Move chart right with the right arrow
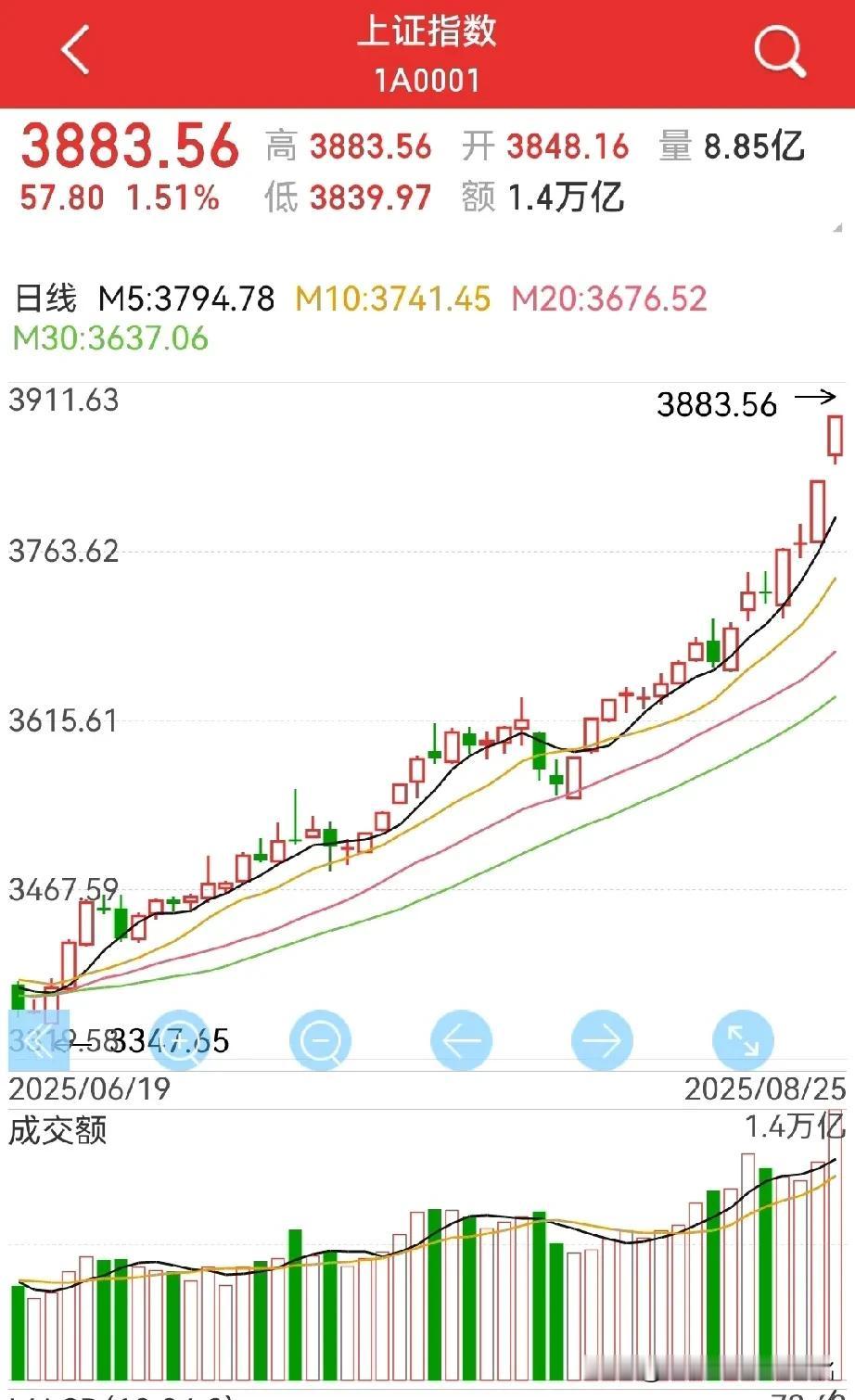Viewport: 855px width, 1400px height. pos(602,1040)
